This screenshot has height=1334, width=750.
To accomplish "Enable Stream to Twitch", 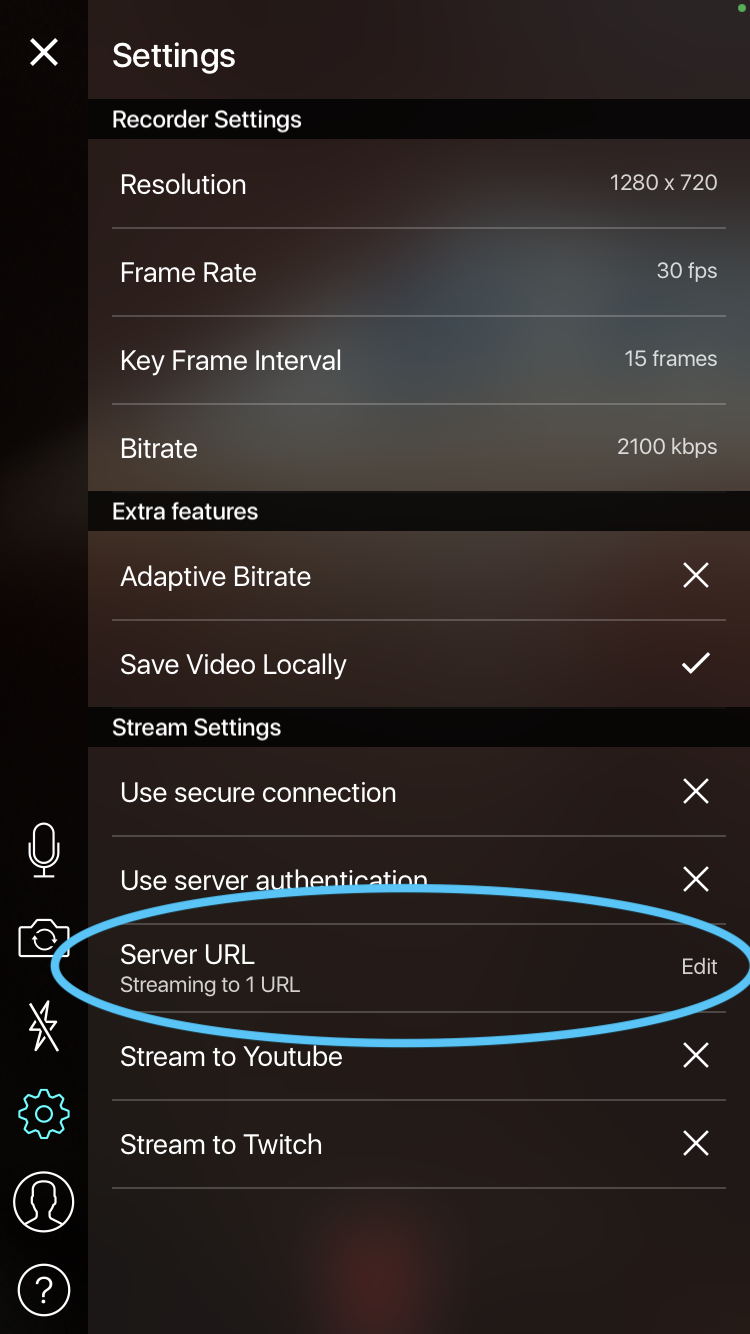I will click(x=696, y=1143).
